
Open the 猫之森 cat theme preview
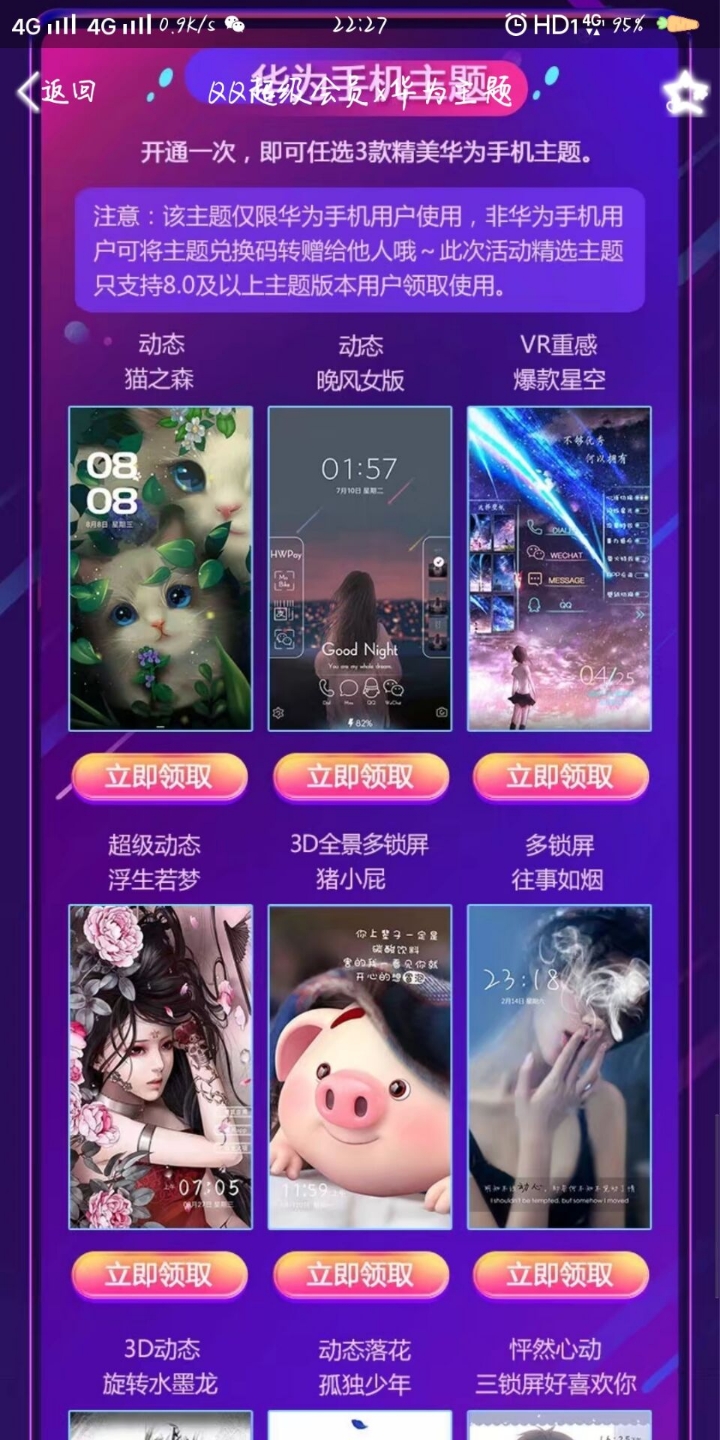160,568
